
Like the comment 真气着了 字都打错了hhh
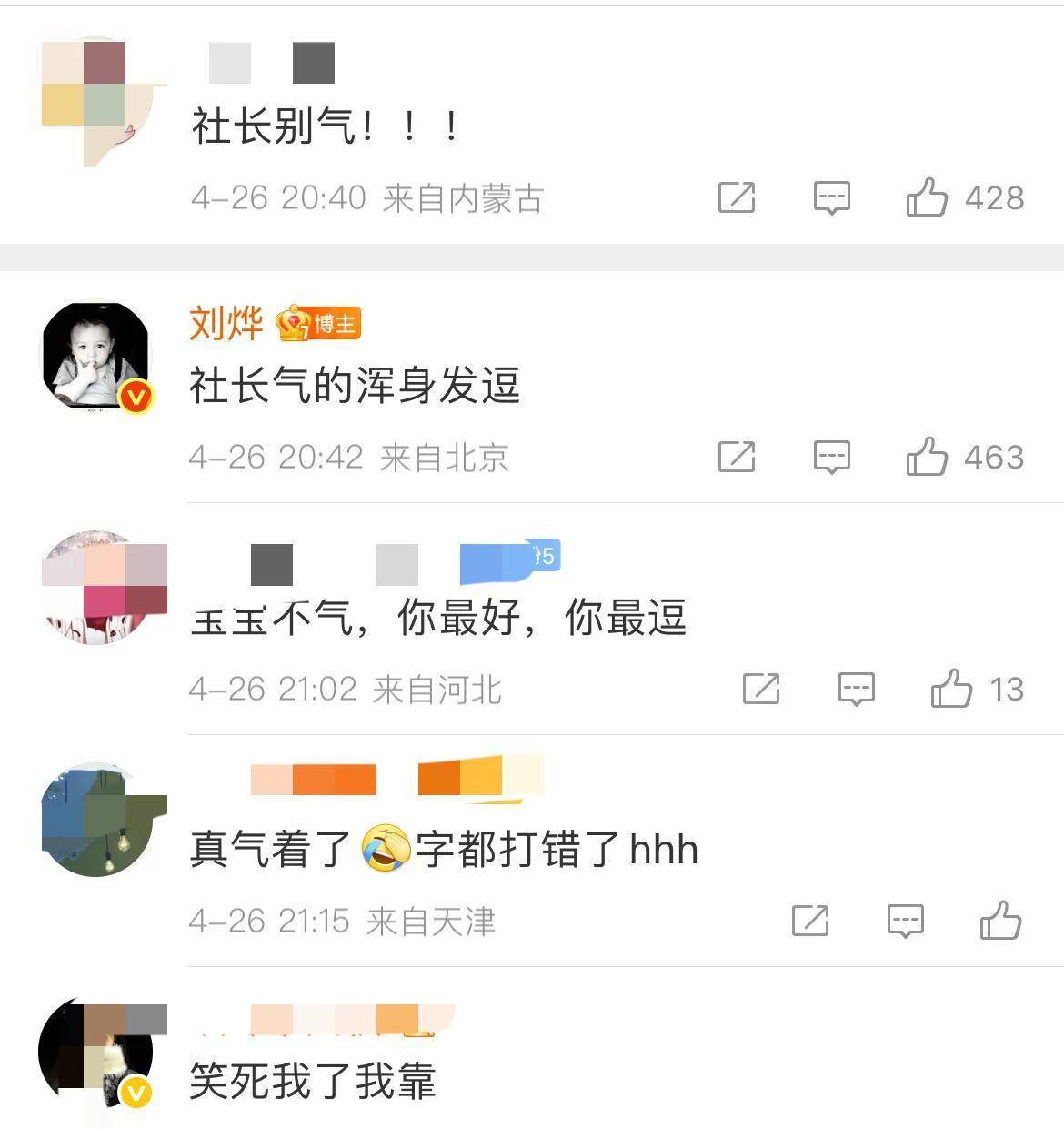tap(1000, 921)
